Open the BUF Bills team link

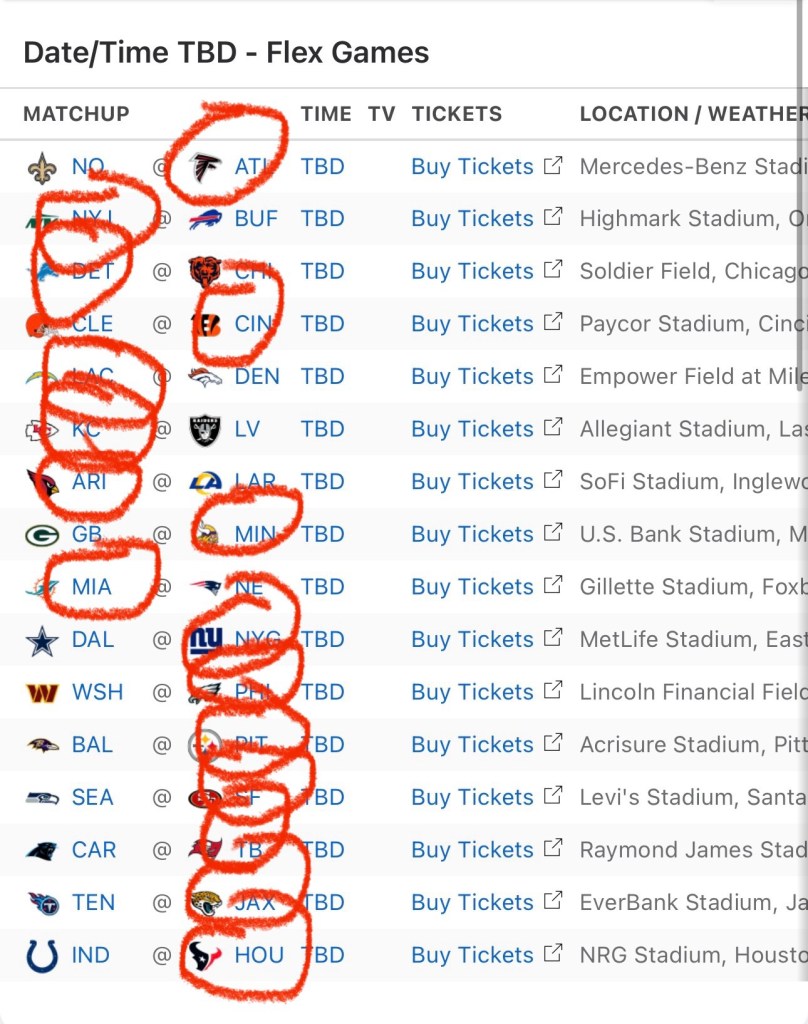tap(256, 219)
